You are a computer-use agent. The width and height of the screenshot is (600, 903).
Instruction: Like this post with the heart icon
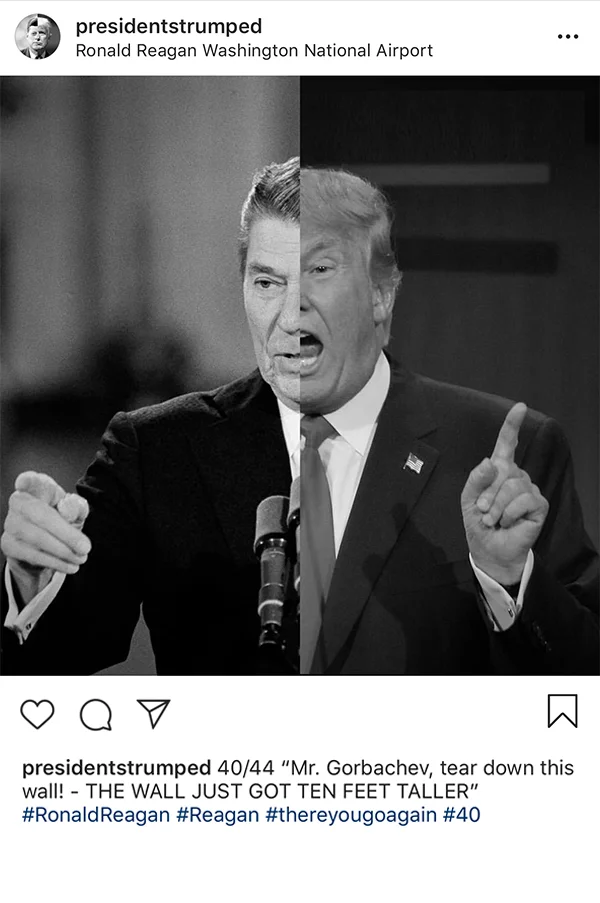[x=37, y=714]
